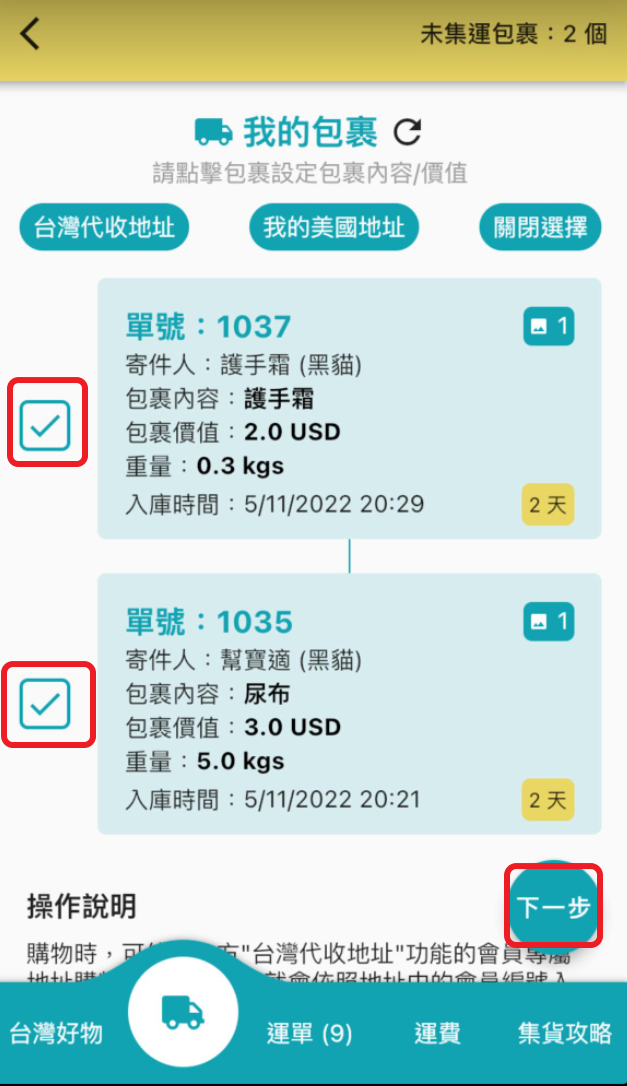Open the 集貨攻略 tab

[x=564, y=1033]
